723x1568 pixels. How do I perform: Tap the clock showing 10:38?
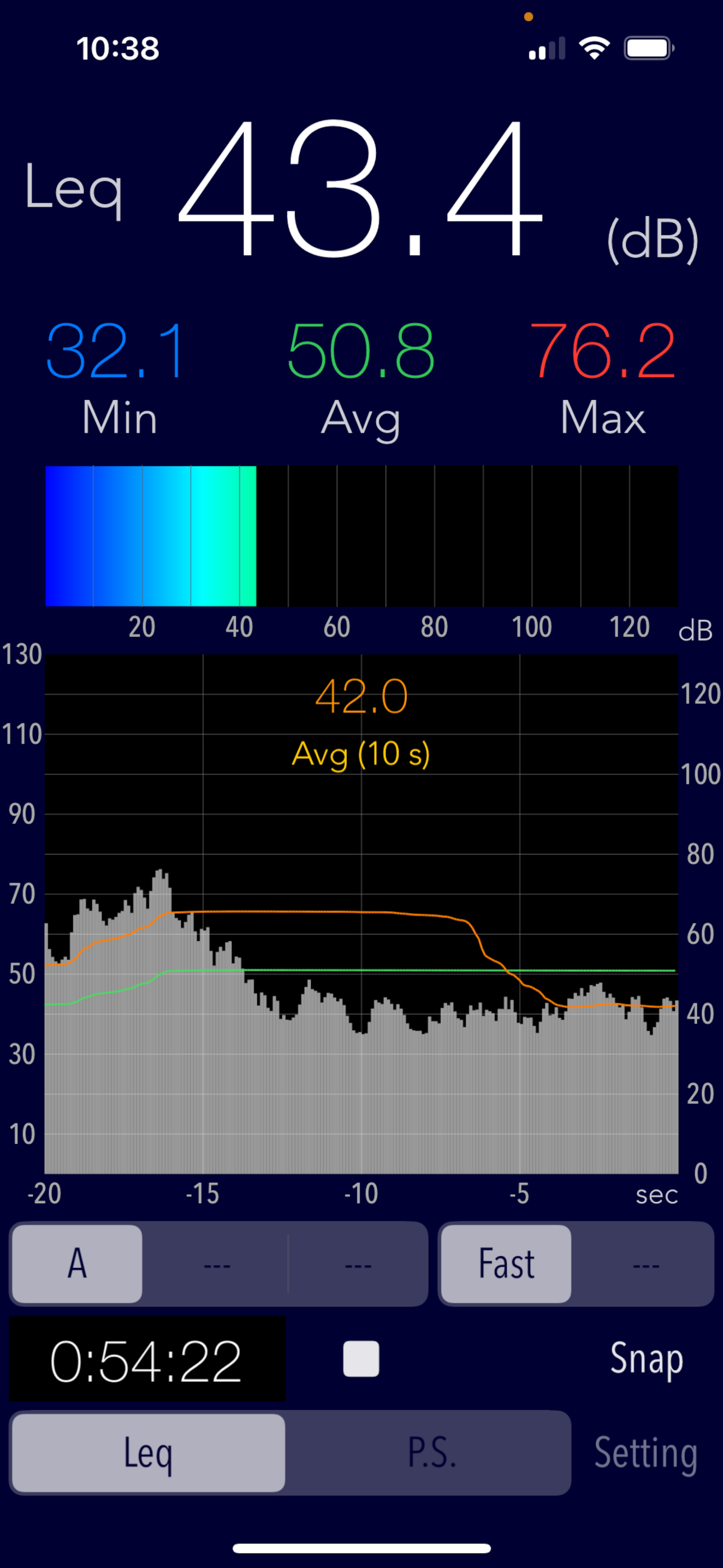pos(118,49)
